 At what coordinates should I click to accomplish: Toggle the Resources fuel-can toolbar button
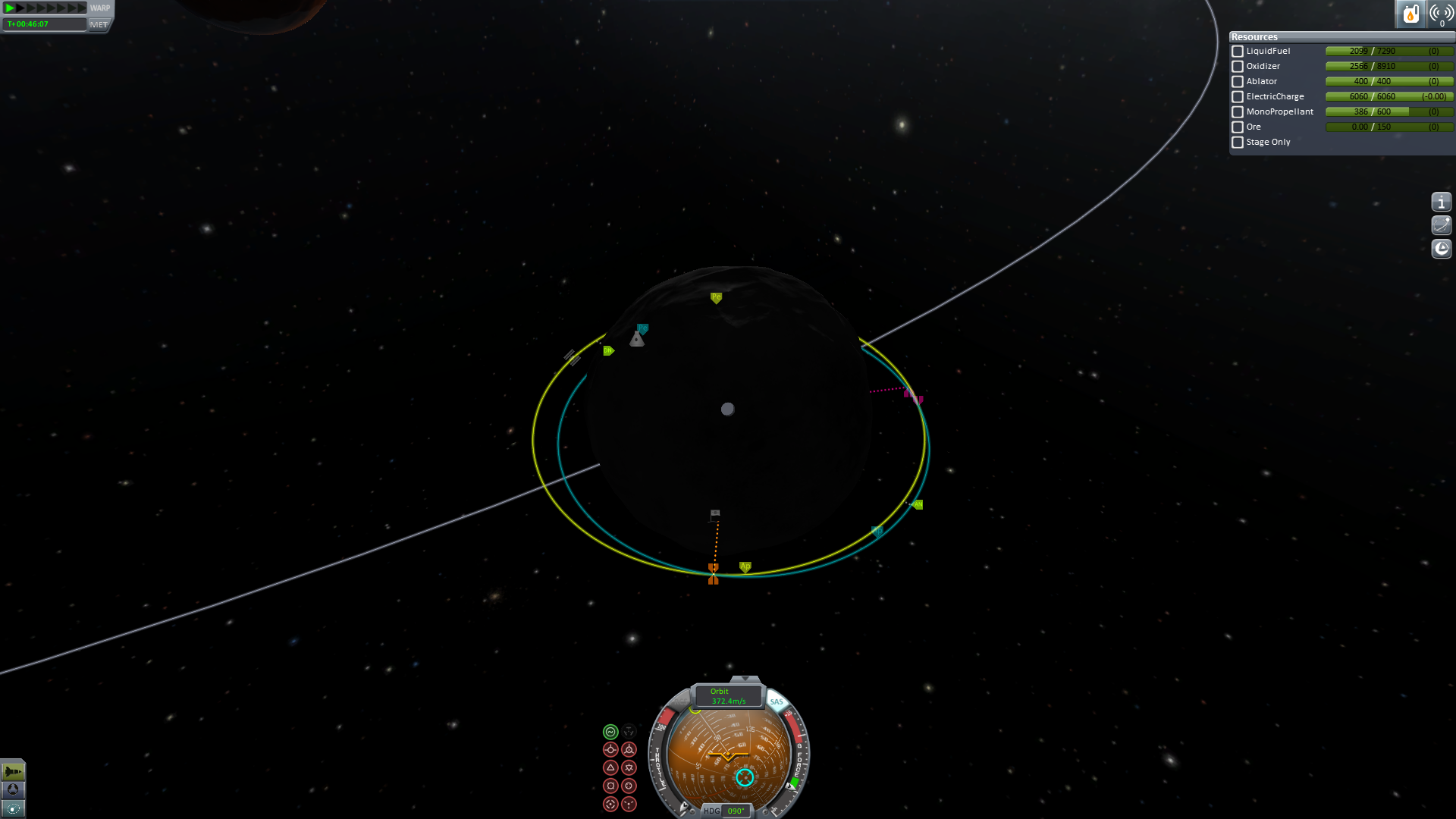(1410, 13)
